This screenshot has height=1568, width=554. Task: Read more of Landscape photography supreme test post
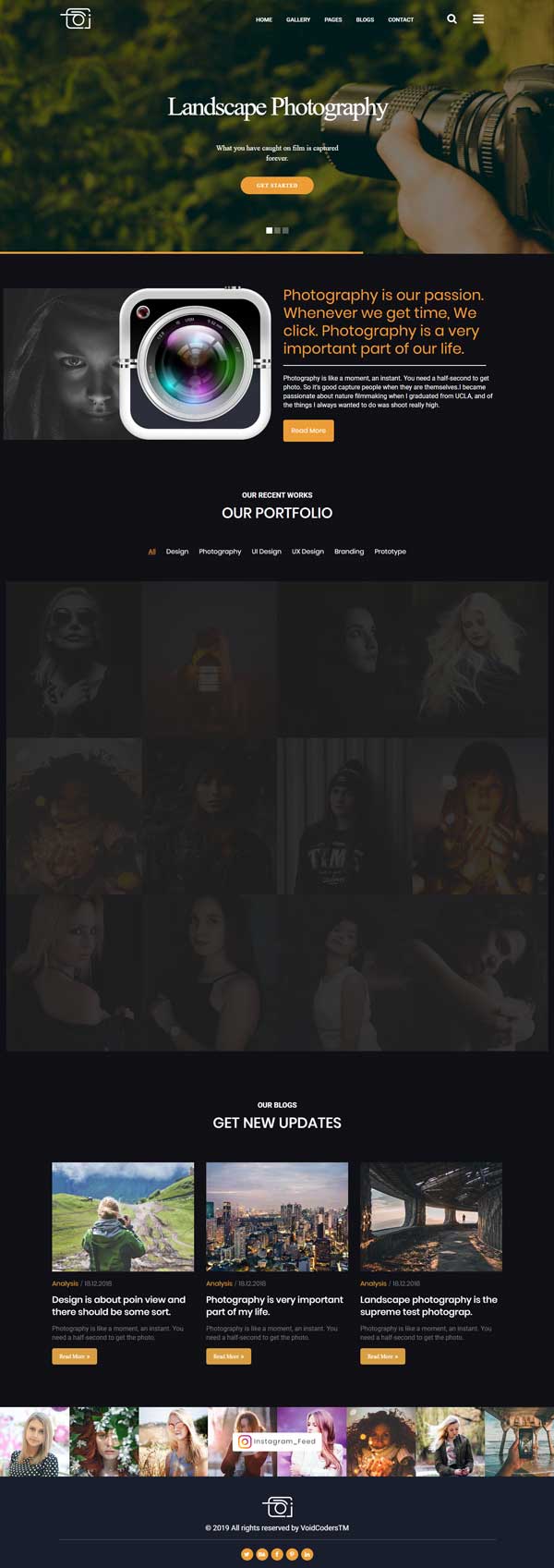(x=382, y=1356)
